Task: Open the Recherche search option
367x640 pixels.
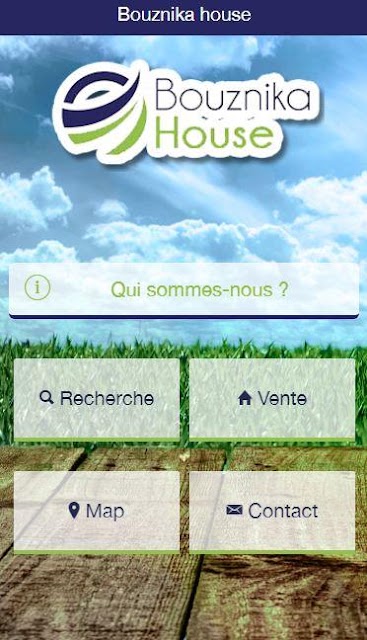Action: click(97, 399)
